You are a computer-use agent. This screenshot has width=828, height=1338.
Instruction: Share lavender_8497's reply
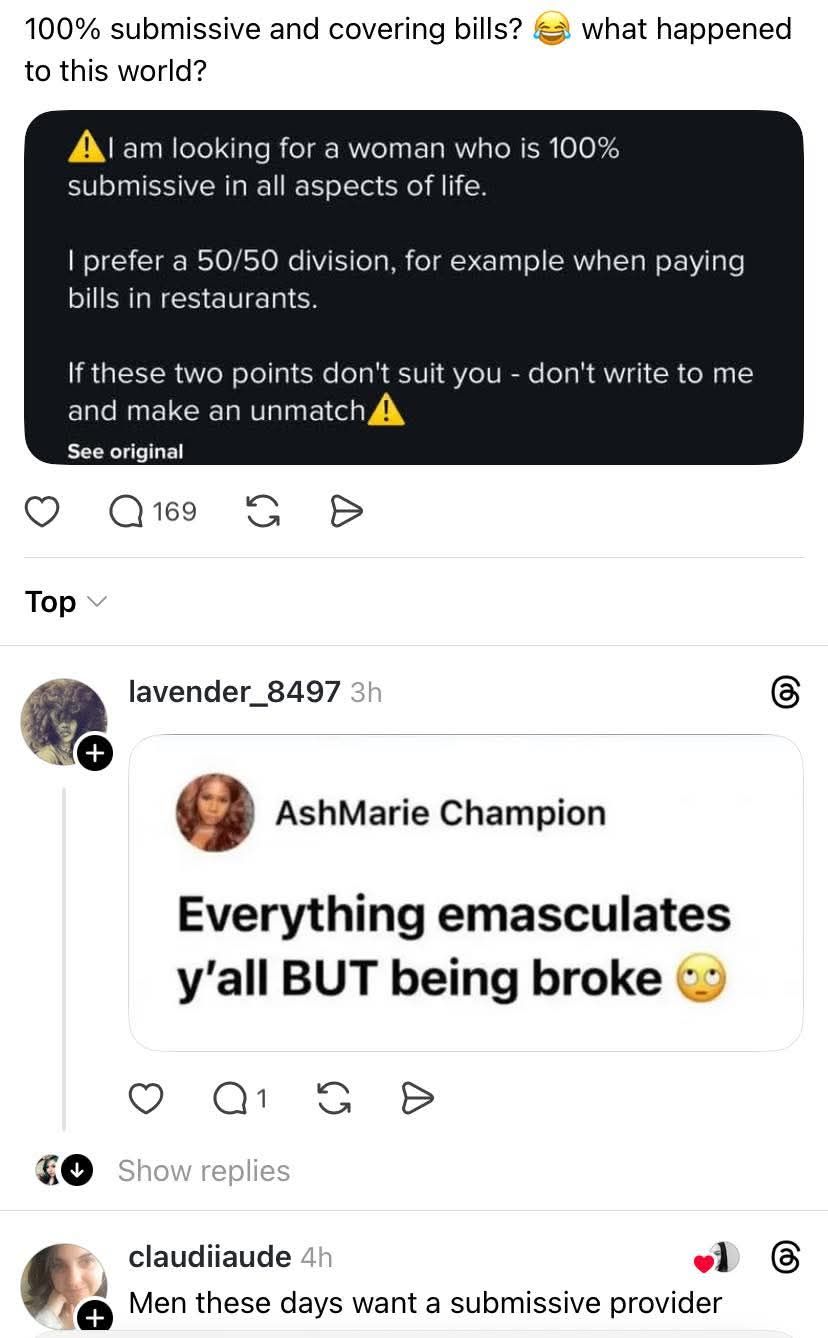pos(416,1099)
